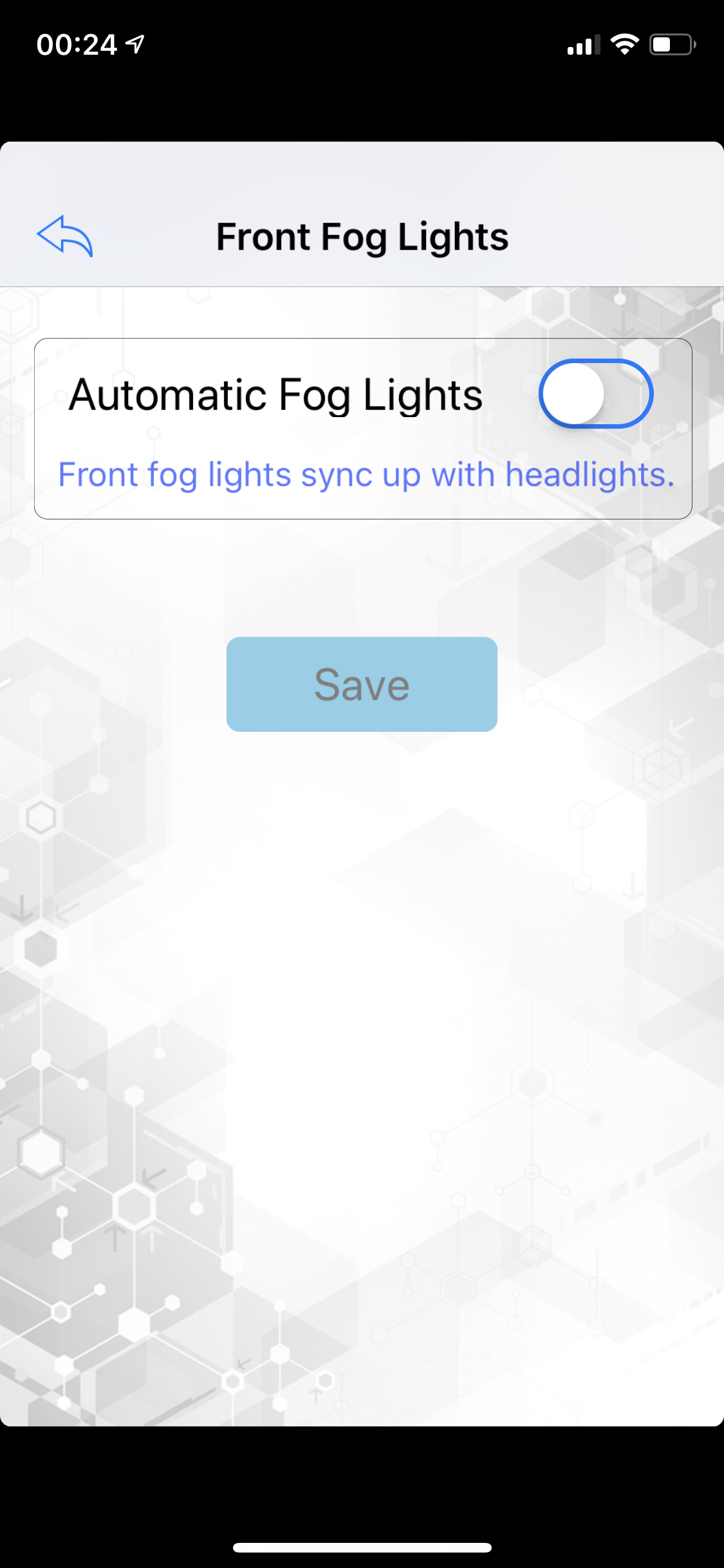Tap the Save button

point(362,684)
